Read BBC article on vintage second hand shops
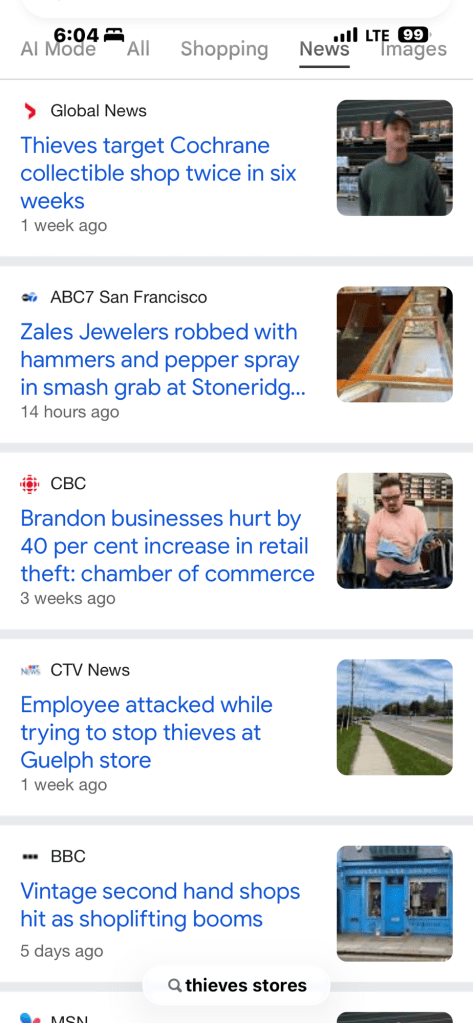473x1023 pixels. [x=160, y=905]
